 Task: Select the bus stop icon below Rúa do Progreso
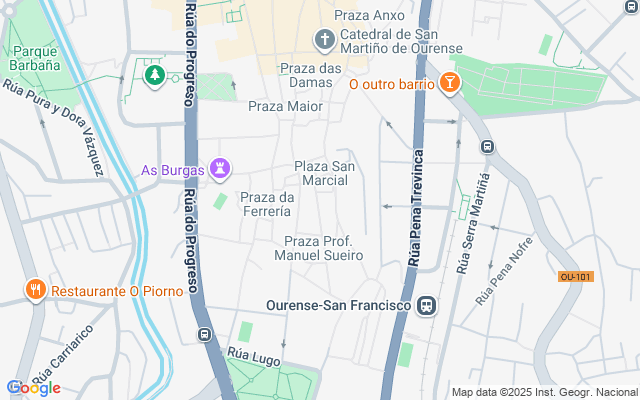[204, 334]
